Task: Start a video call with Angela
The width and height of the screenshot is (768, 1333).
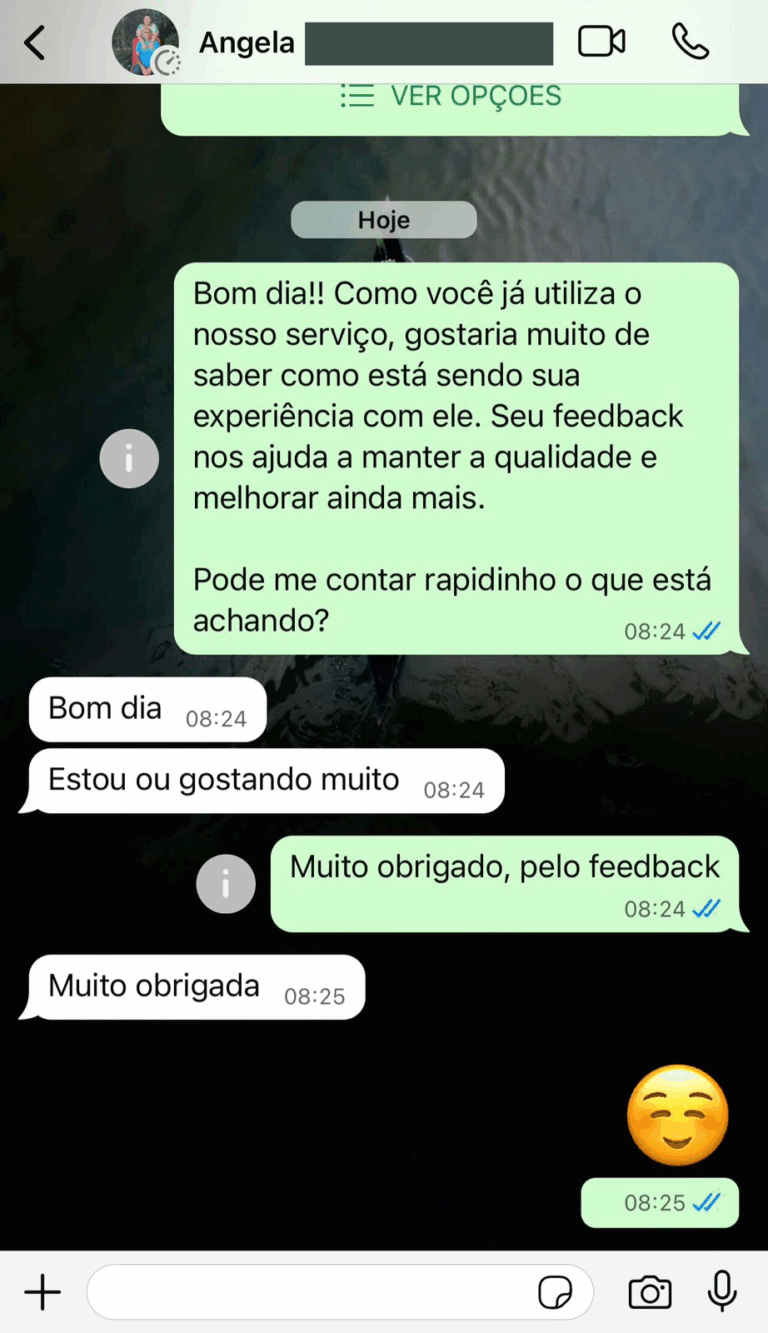Action: (x=602, y=42)
